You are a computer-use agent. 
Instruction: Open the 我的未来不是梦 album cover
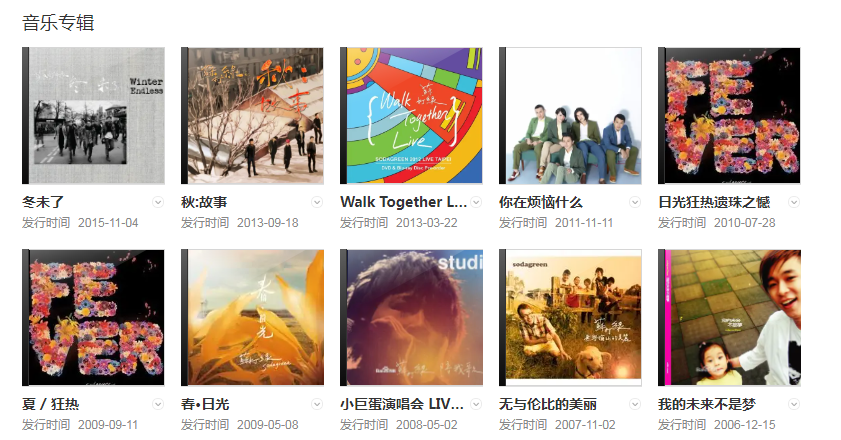(x=729, y=317)
